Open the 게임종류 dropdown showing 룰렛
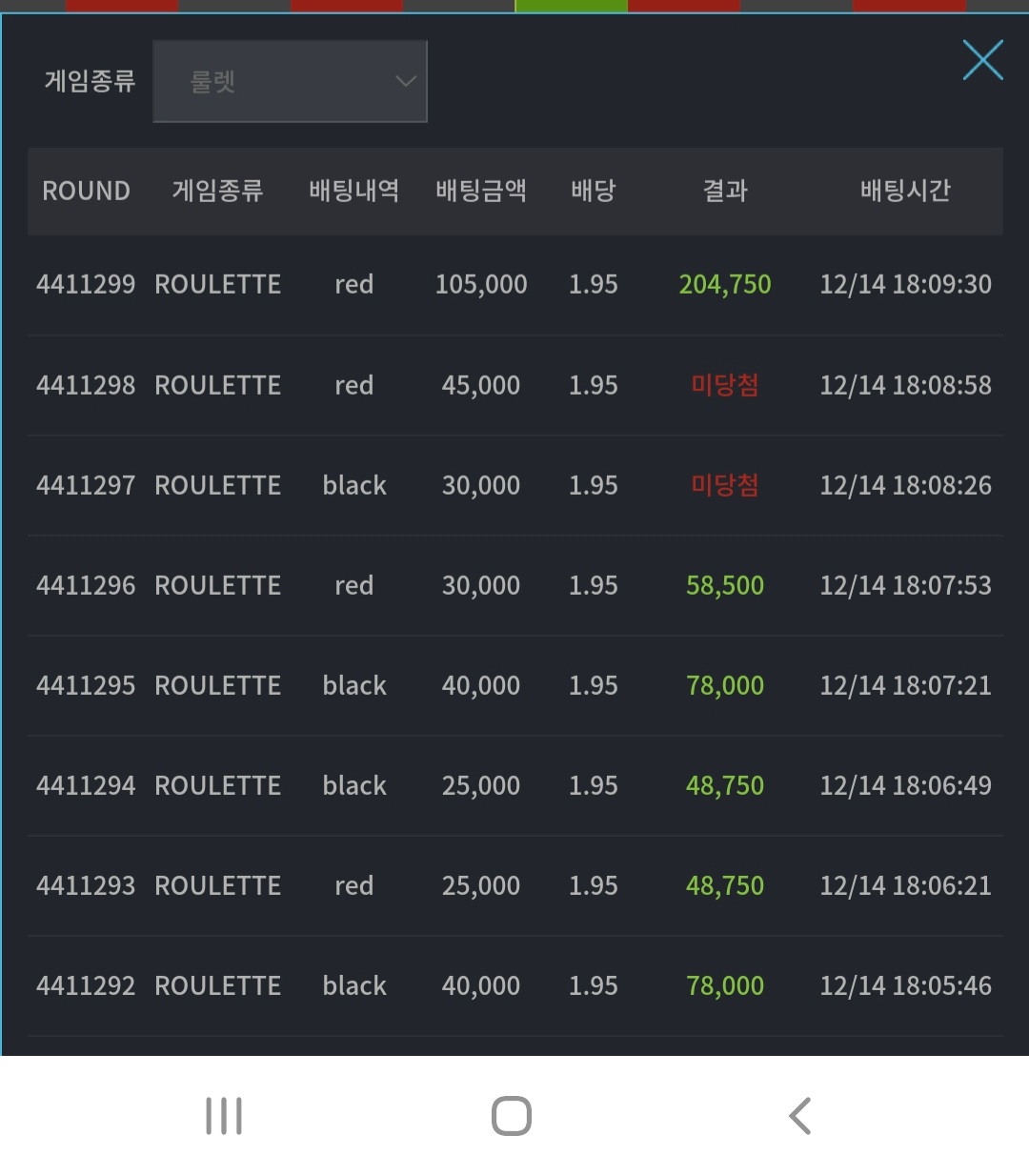 coord(290,81)
